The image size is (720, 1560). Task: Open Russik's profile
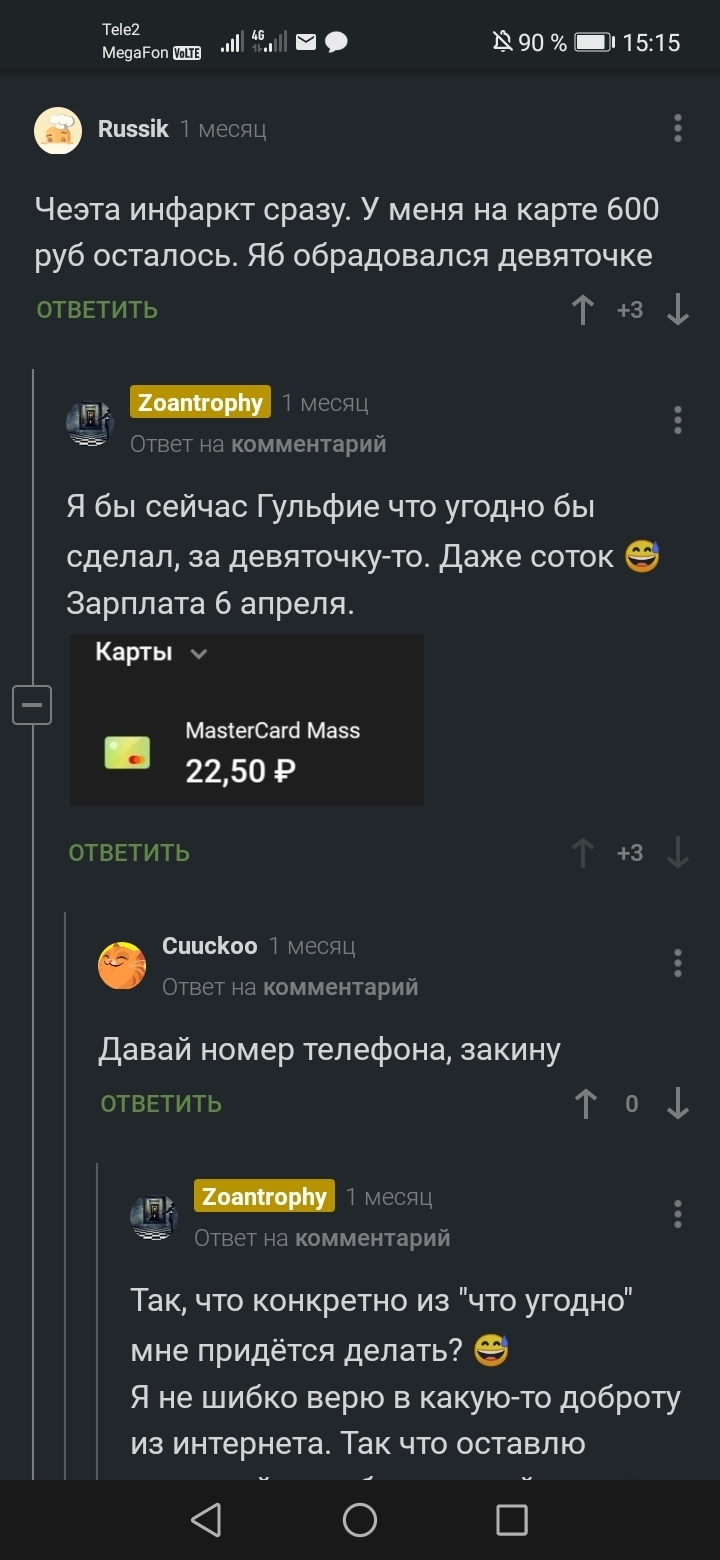(133, 129)
